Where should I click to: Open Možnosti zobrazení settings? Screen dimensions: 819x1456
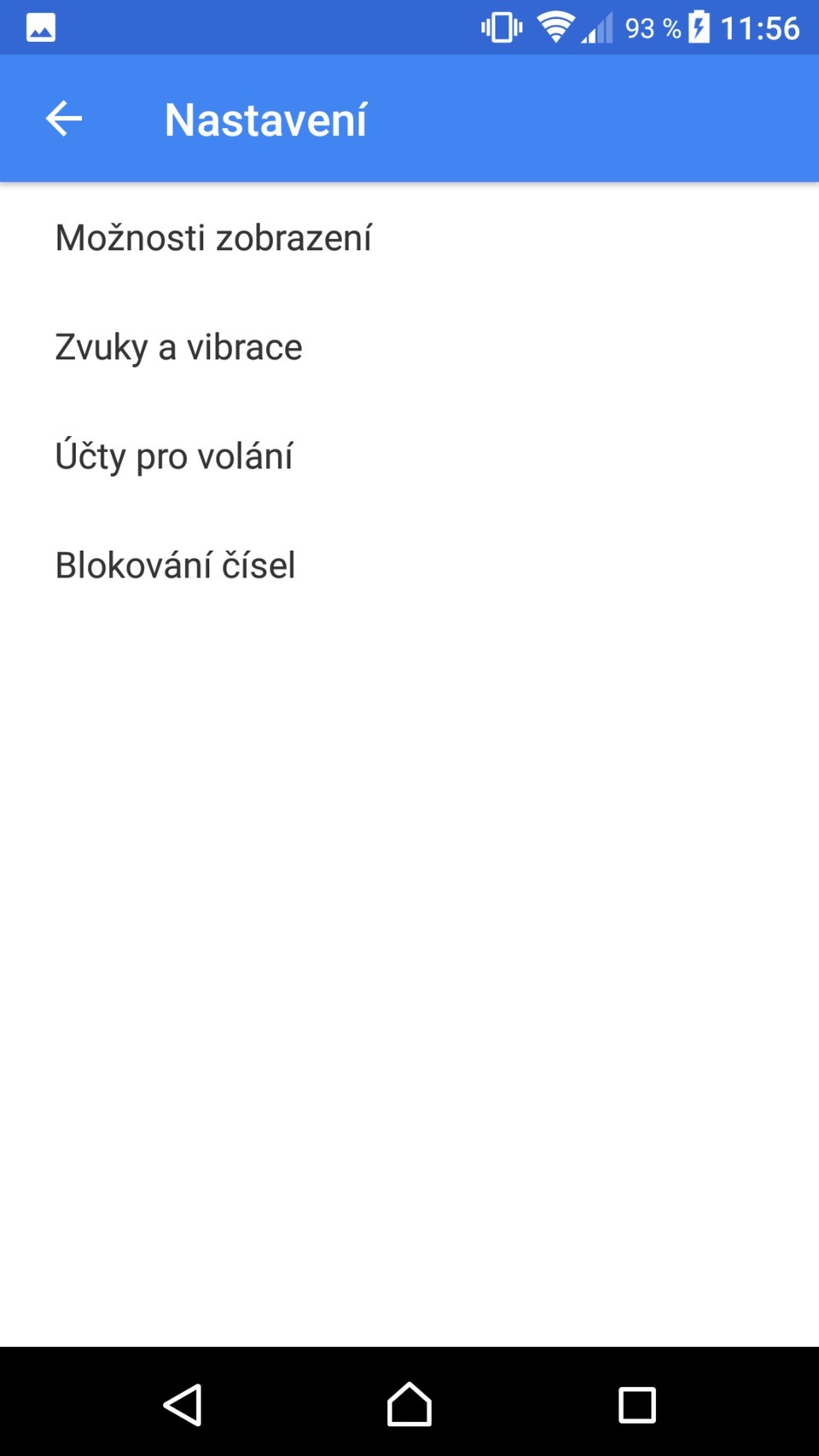[213, 238]
